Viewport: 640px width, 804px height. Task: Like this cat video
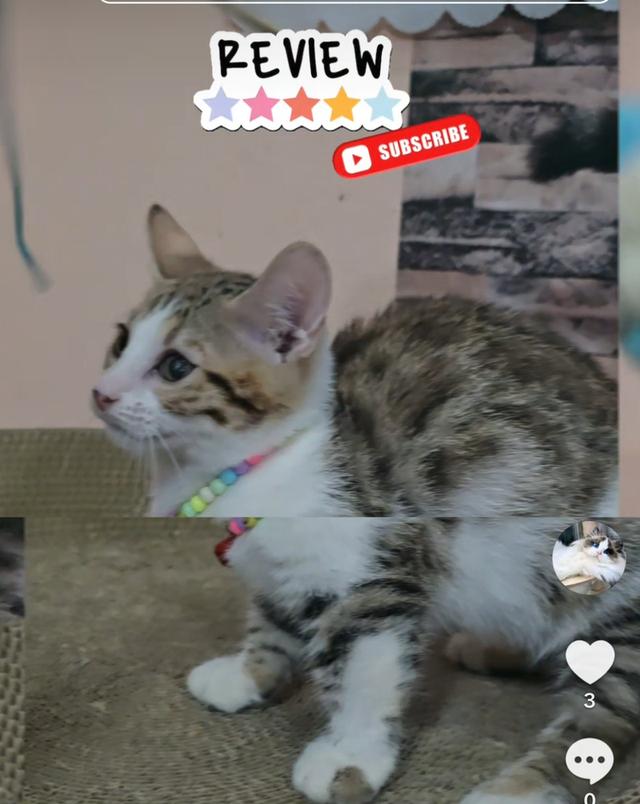pyautogui.click(x=589, y=661)
